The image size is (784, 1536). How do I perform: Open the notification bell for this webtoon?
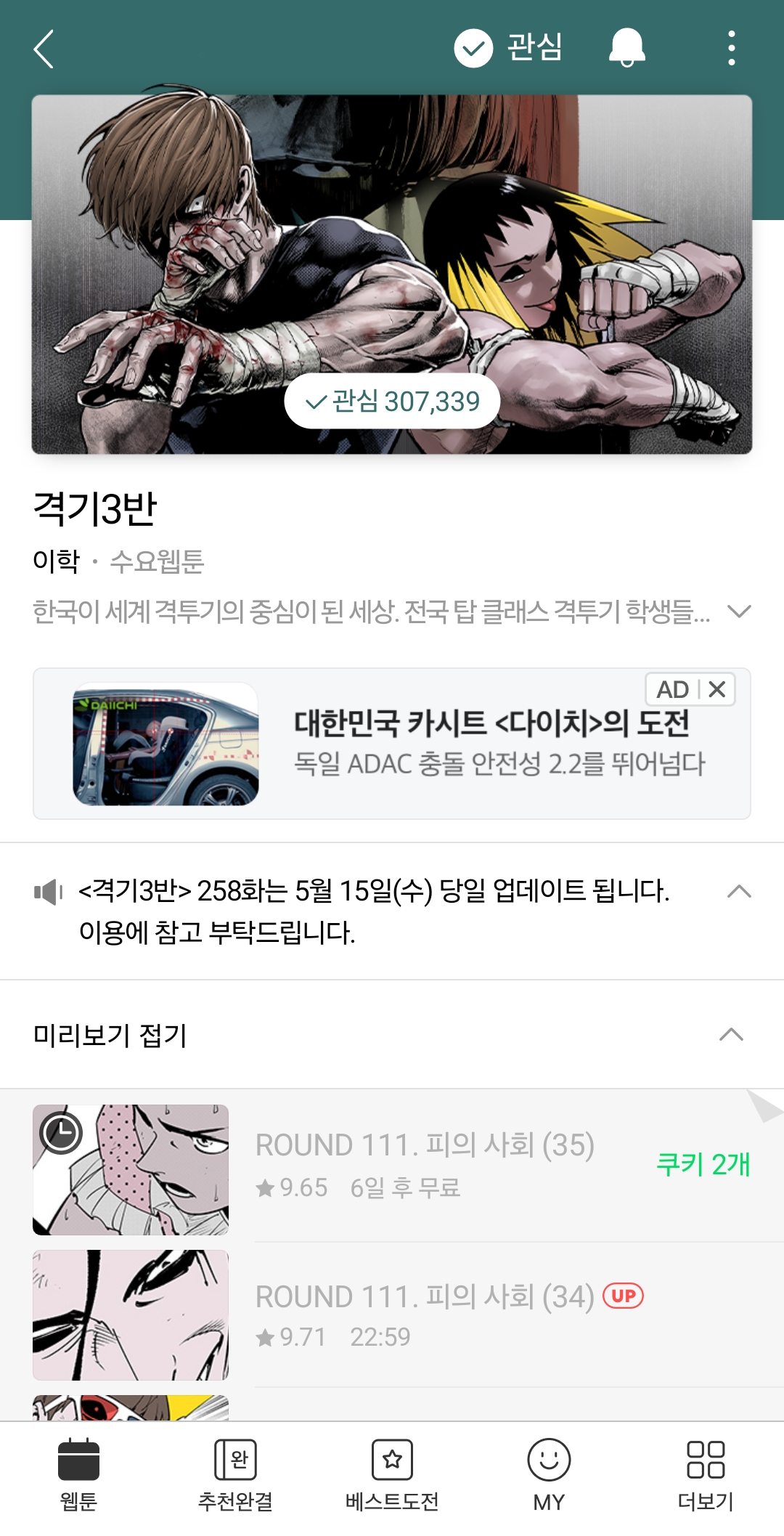(x=626, y=48)
